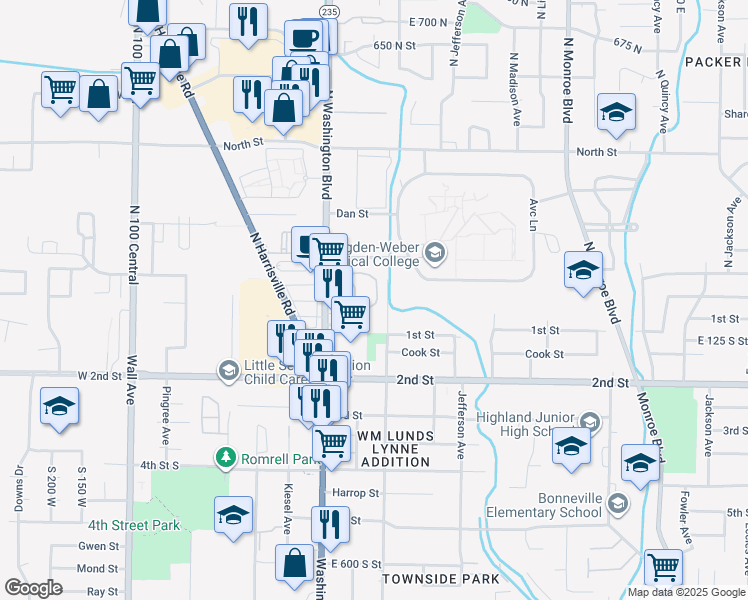Select the Highland Junior High School pin
748x600 pixels.
point(590,423)
